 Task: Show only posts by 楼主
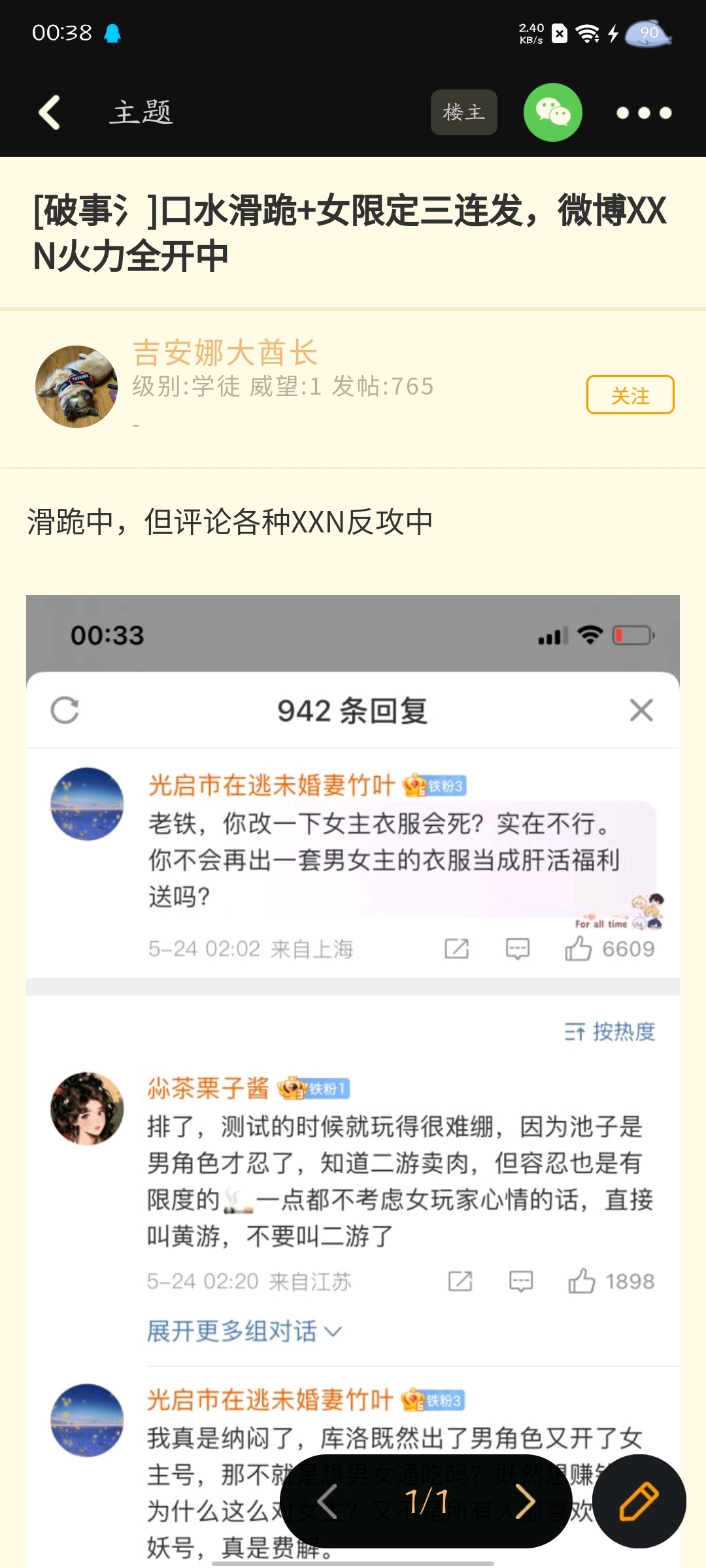click(x=463, y=112)
